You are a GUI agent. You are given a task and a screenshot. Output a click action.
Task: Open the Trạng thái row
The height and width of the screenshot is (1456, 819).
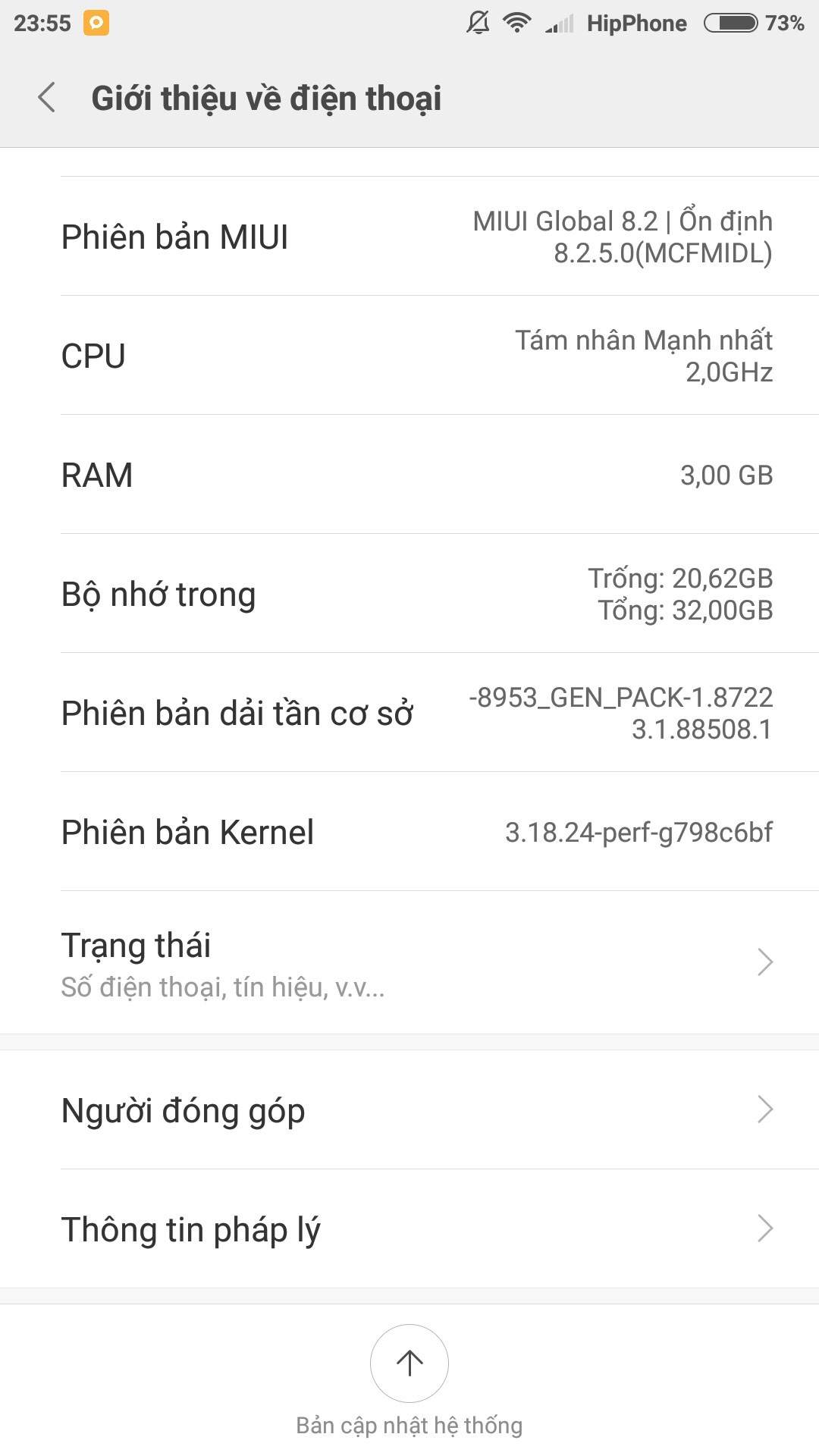pos(409,962)
